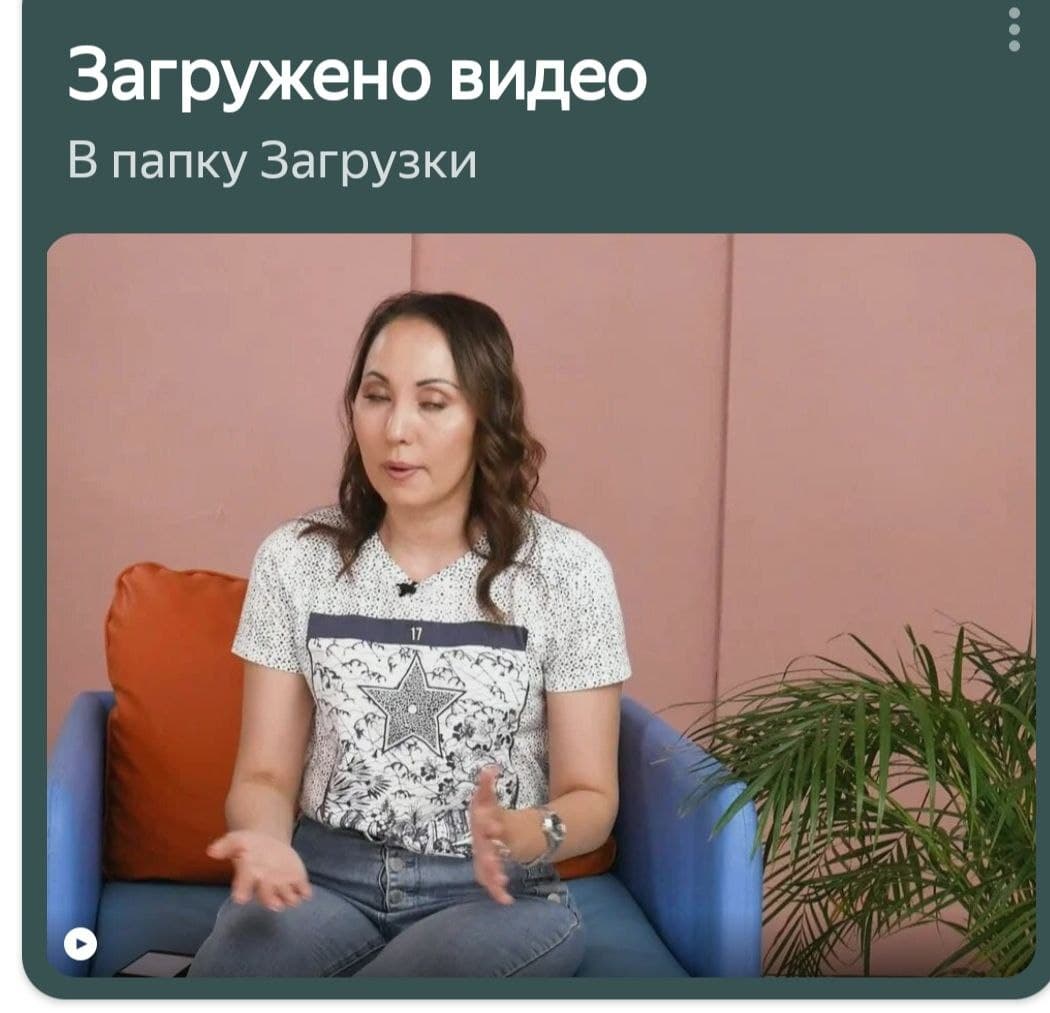Open the downloaded video thumbnail
Image resolution: width=1050 pixels, height=1013 pixels.
[540, 604]
